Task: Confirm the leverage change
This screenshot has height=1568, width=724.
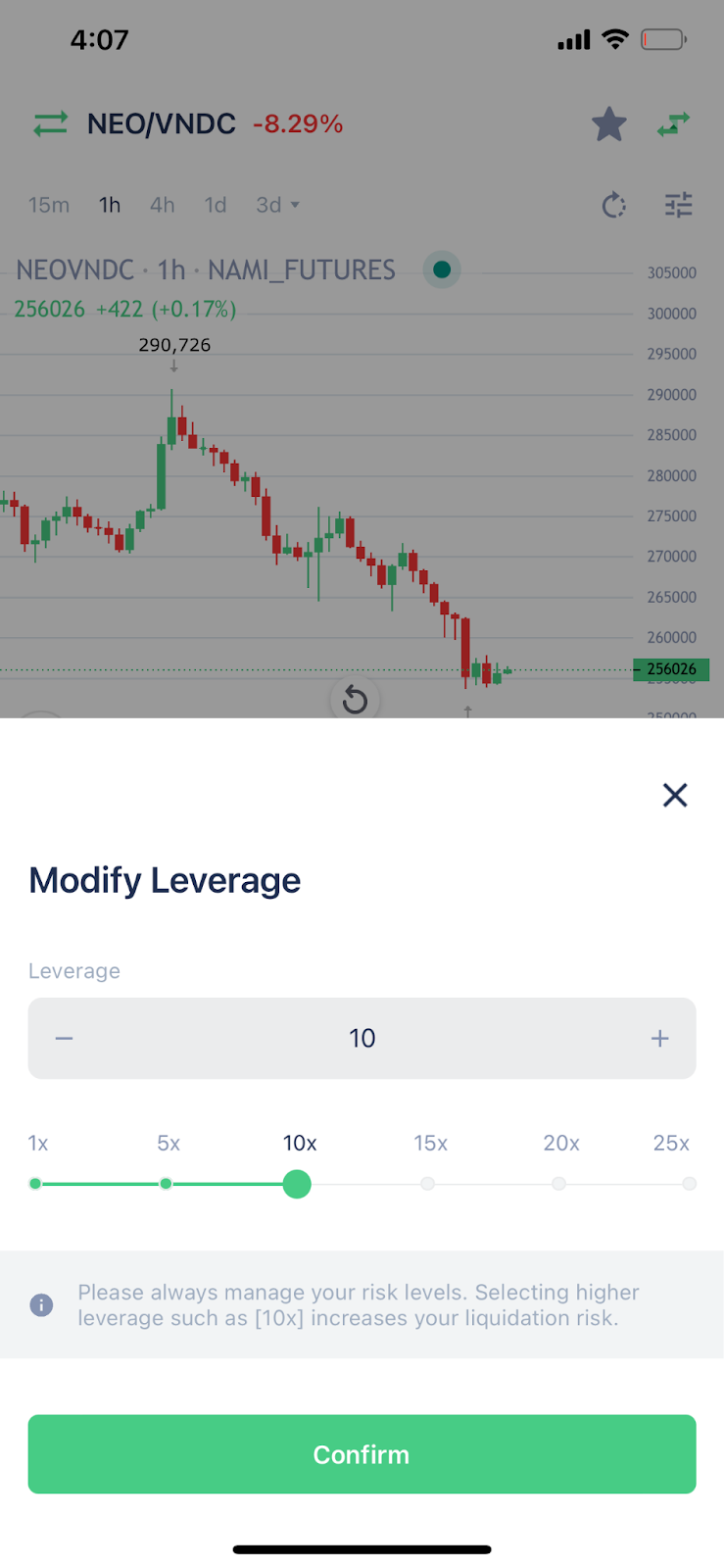Action: [362, 1454]
